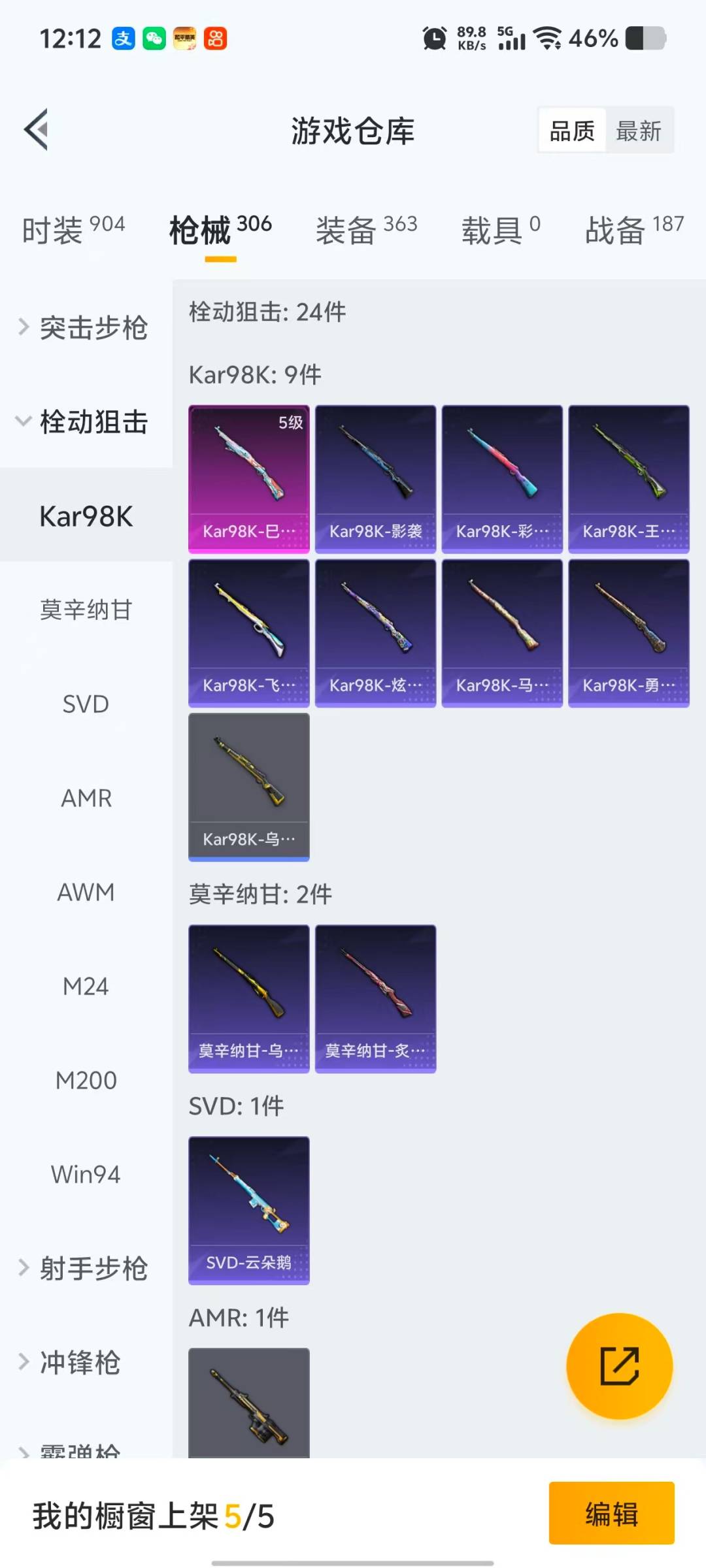Expand the 突击步枪 category
706x1568 pixels.
[85, 327]
